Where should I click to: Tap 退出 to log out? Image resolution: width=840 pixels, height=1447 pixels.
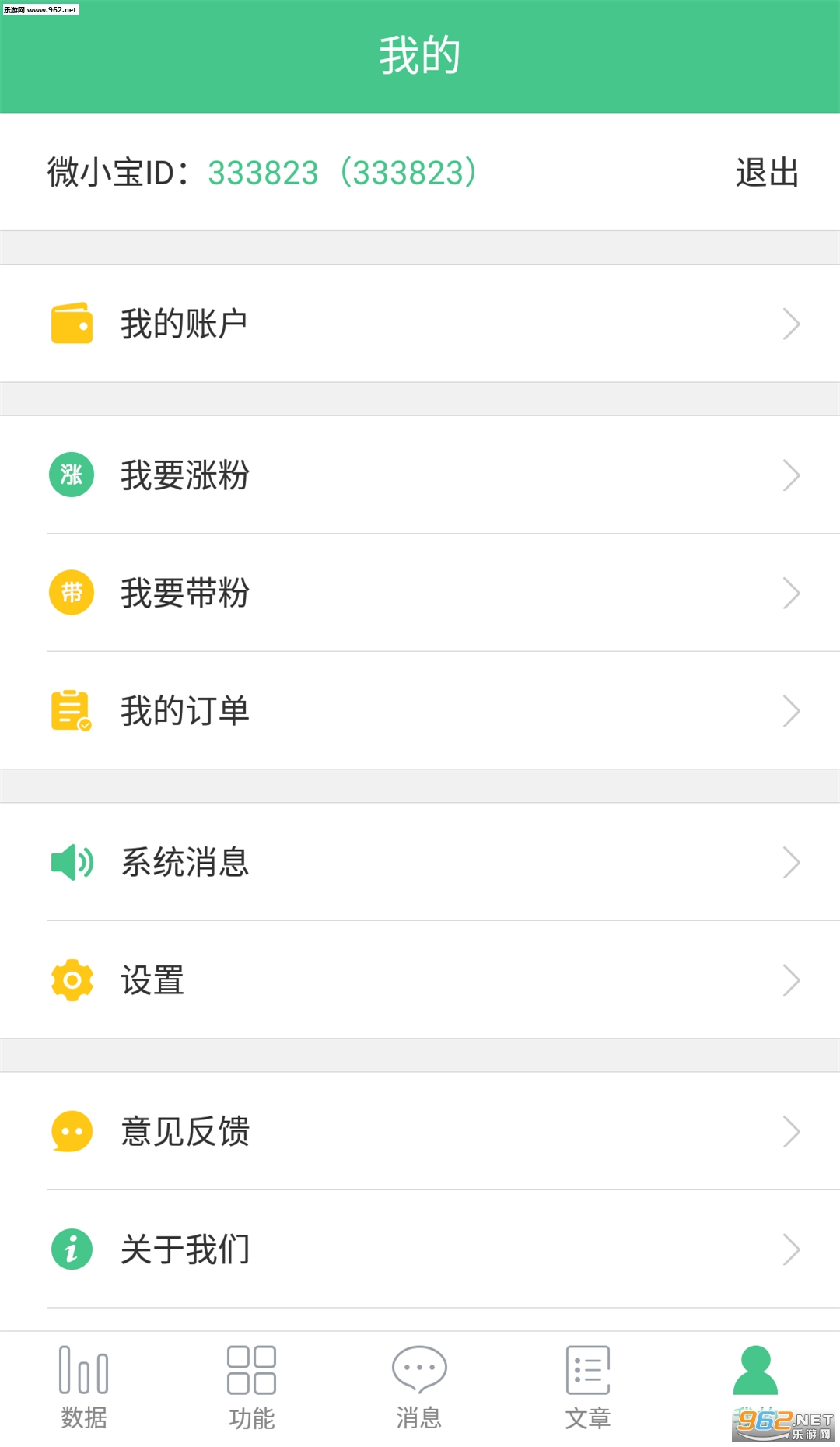click(767, 173)
